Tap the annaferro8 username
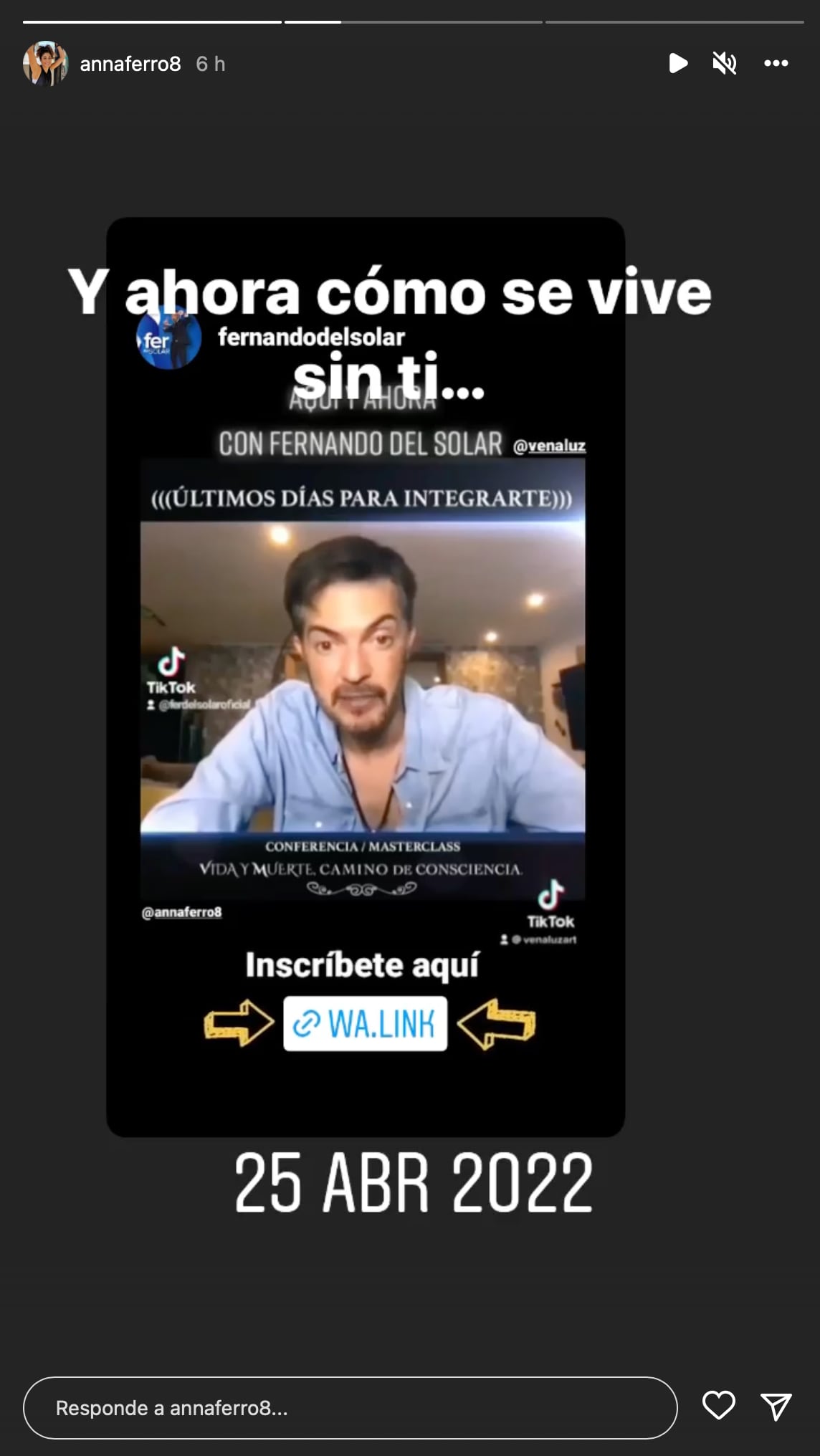Screen dimensions: 820x1456 click(130, 64)
